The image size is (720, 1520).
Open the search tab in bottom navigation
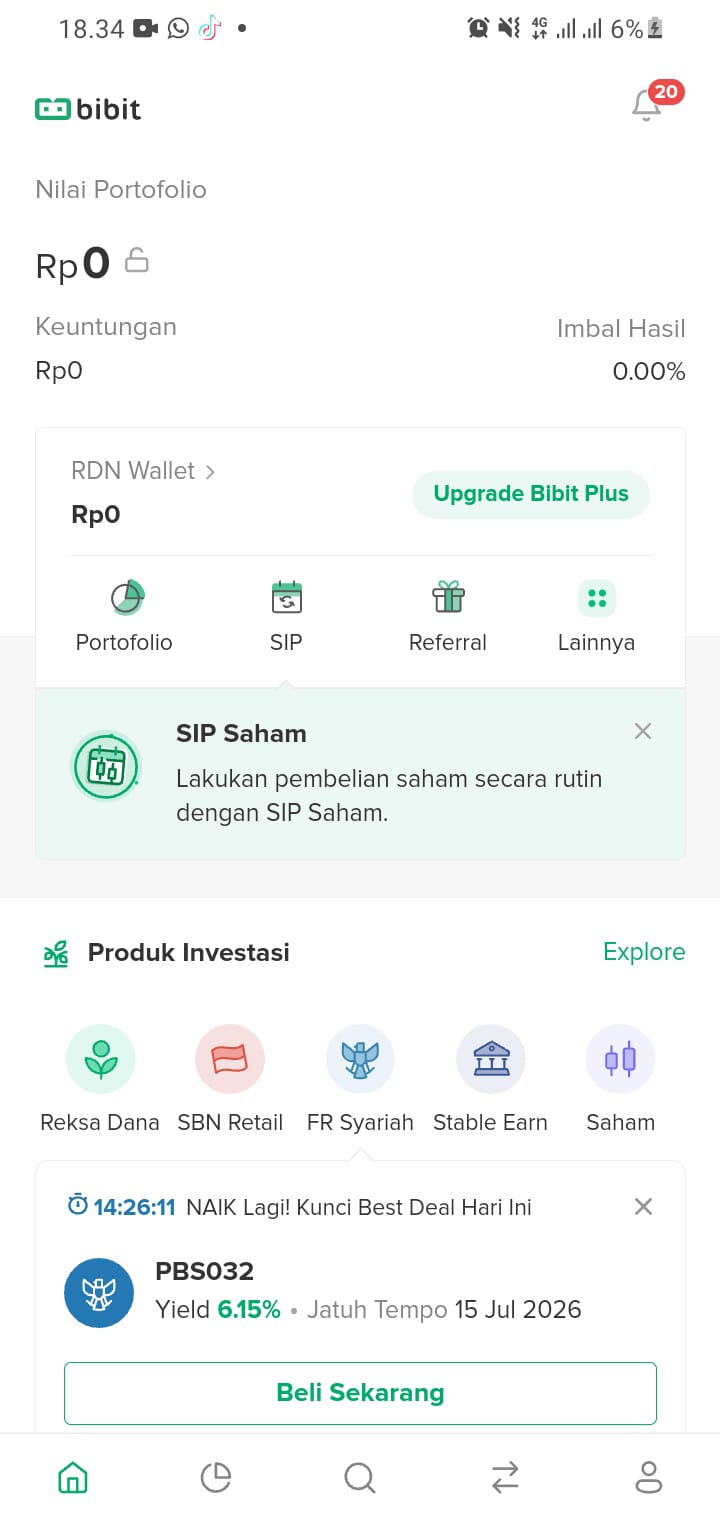tap(360, 1477)
